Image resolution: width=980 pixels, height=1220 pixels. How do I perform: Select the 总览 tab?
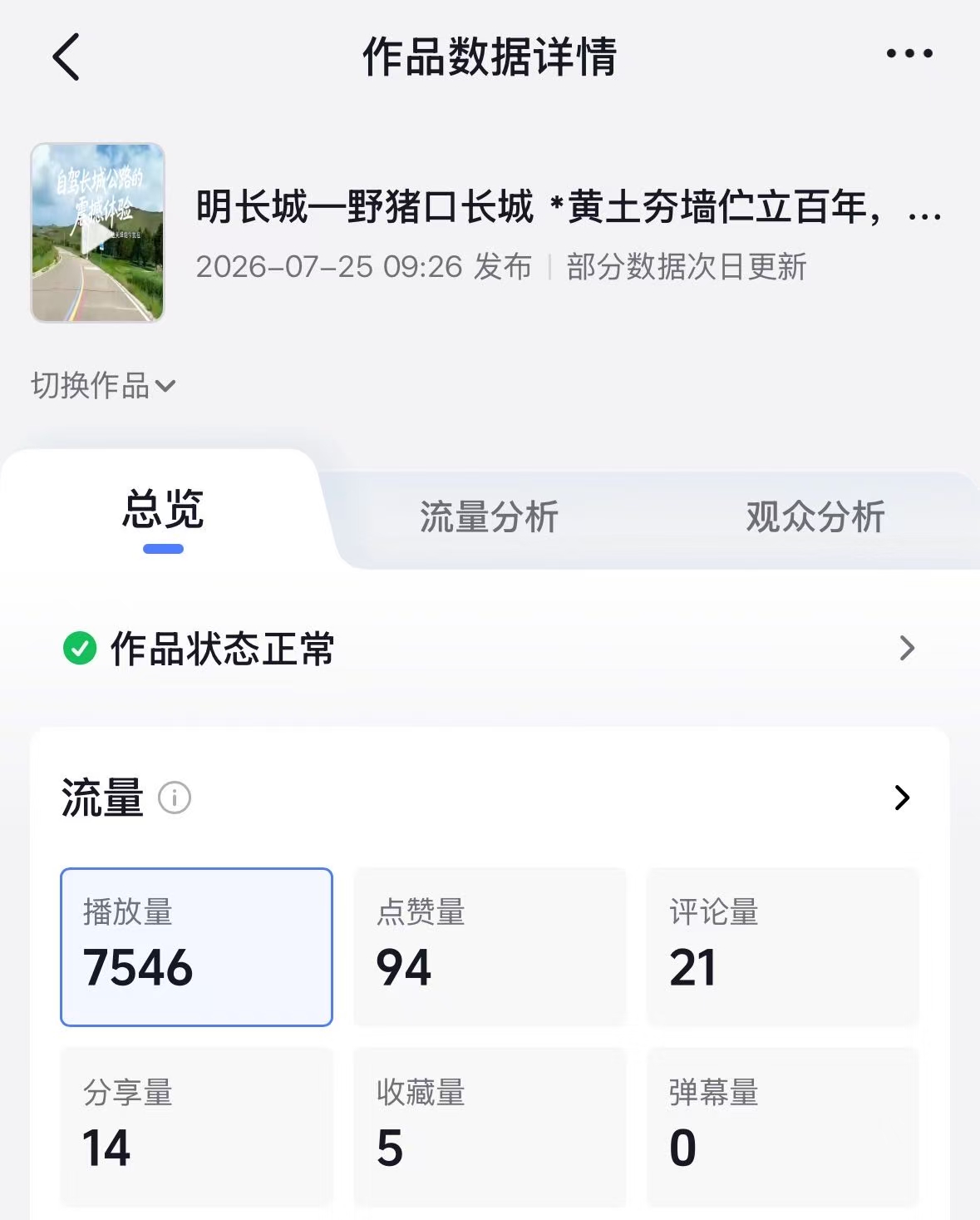pos(163,509)
